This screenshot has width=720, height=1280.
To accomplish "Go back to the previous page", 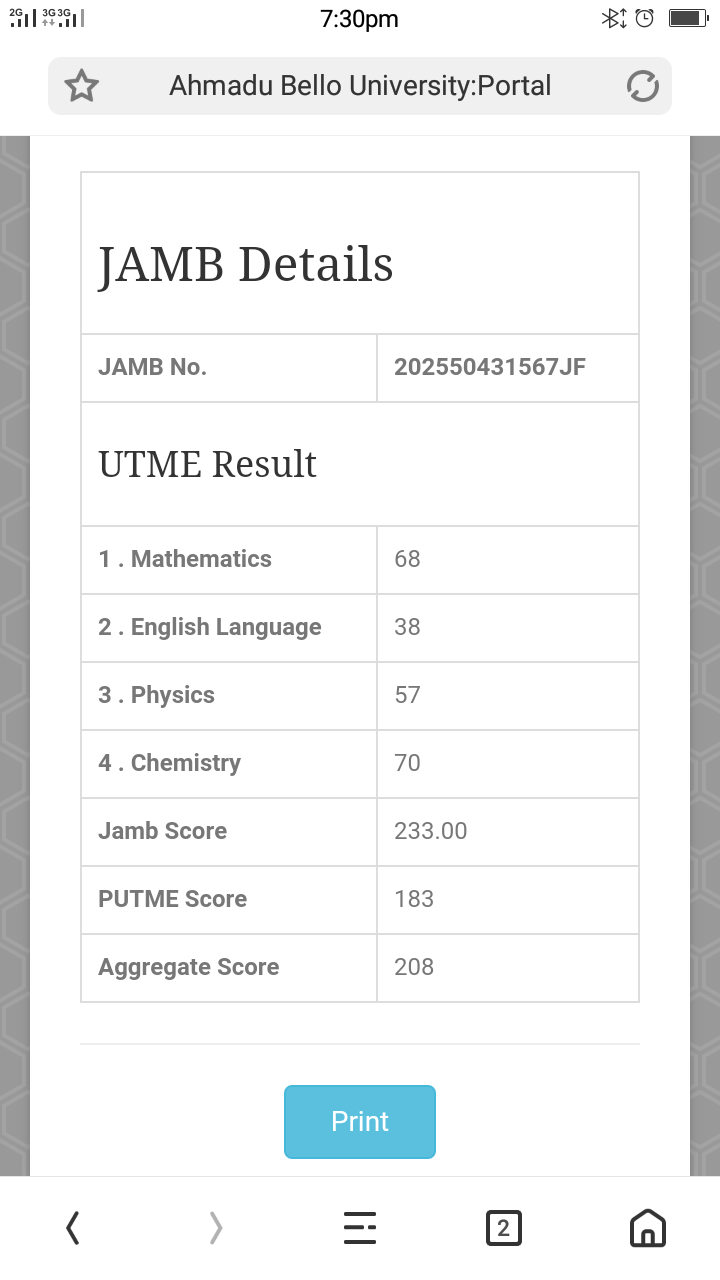I will point(72,1227).
